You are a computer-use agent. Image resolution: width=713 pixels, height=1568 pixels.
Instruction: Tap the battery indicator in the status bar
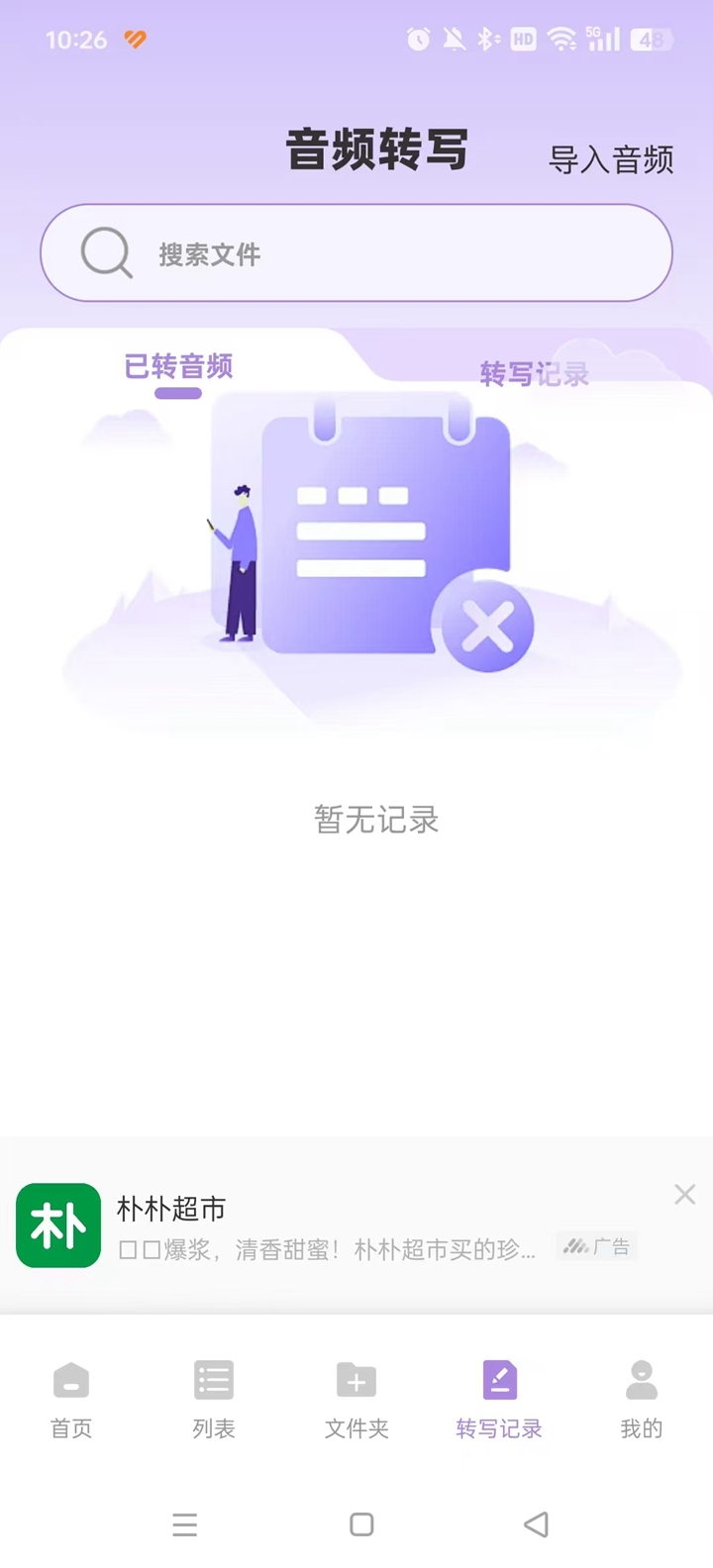point(651,39)
